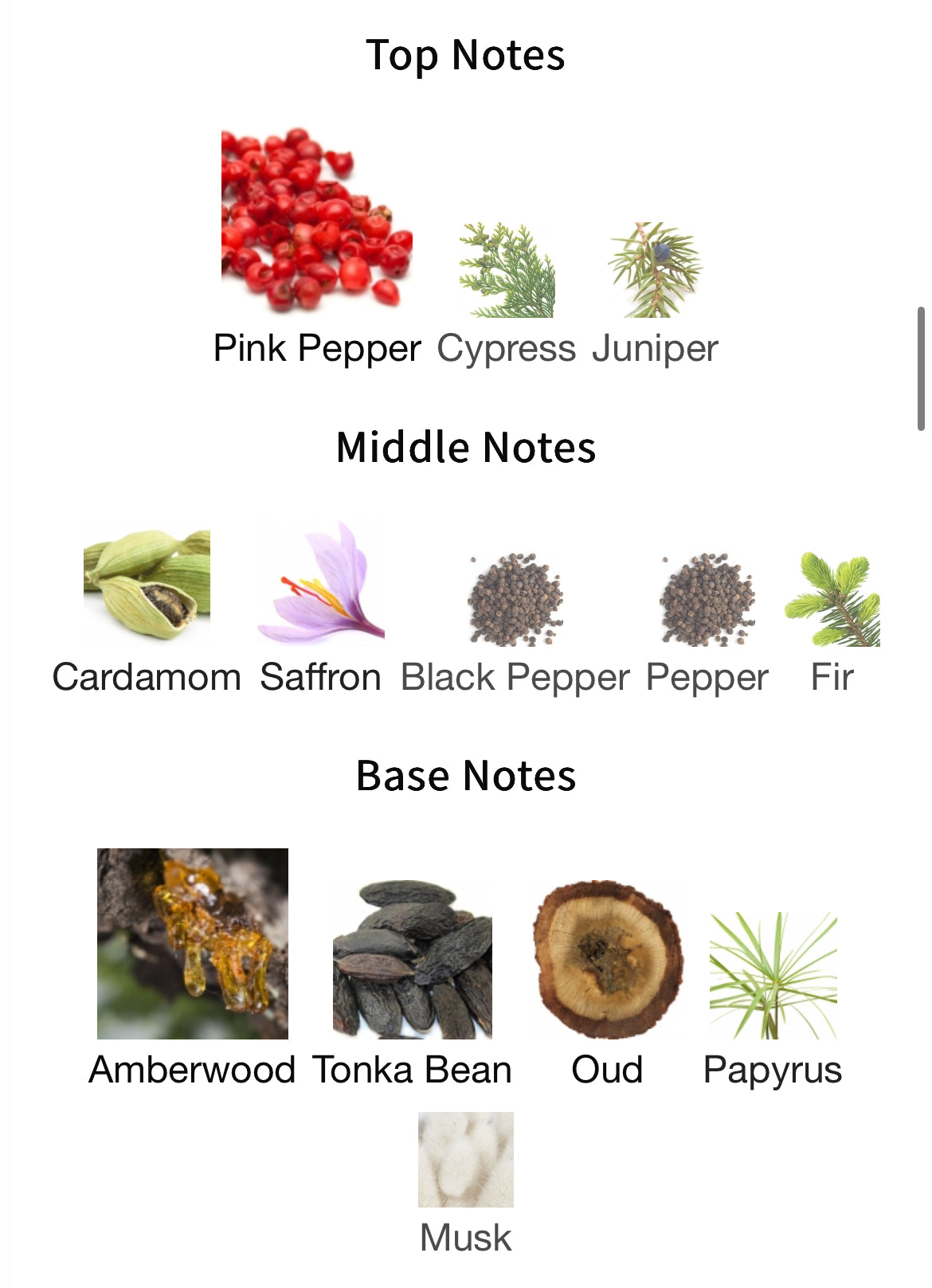Image resolution: width=932 pixels, height=1288 pixels.
Task: Open the Juniper note
Action: (656, 271)
